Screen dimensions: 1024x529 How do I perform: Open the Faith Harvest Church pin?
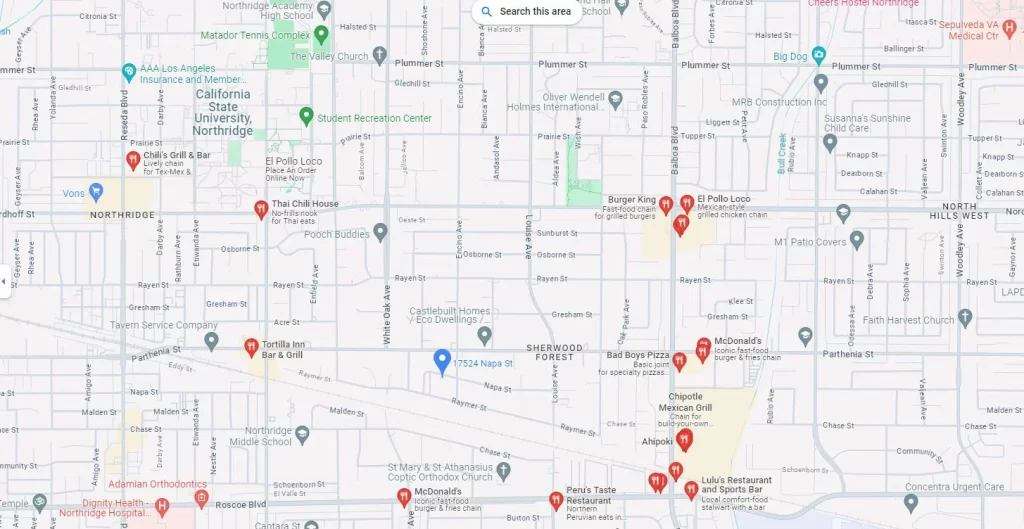pyautogui.click(x=965, y=319)
